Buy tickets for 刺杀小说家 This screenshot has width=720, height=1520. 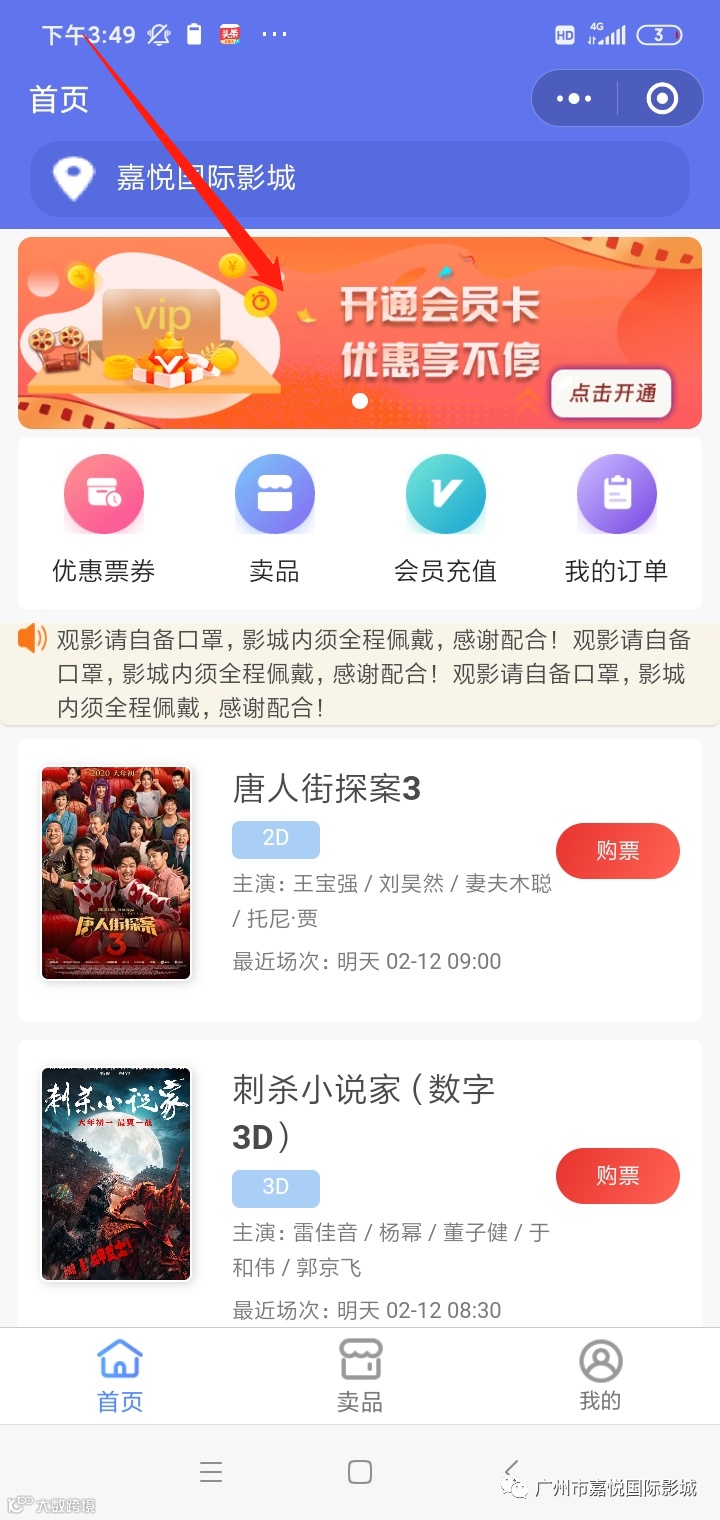click(617, 1176)
